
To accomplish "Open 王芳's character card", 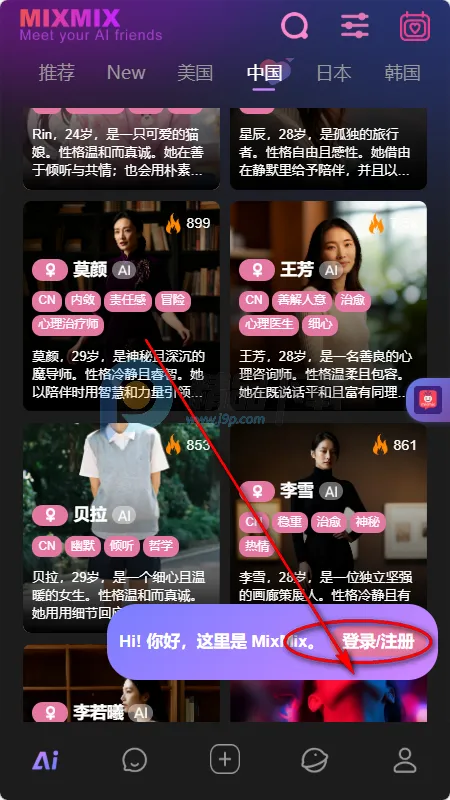I will click(328, 306).
